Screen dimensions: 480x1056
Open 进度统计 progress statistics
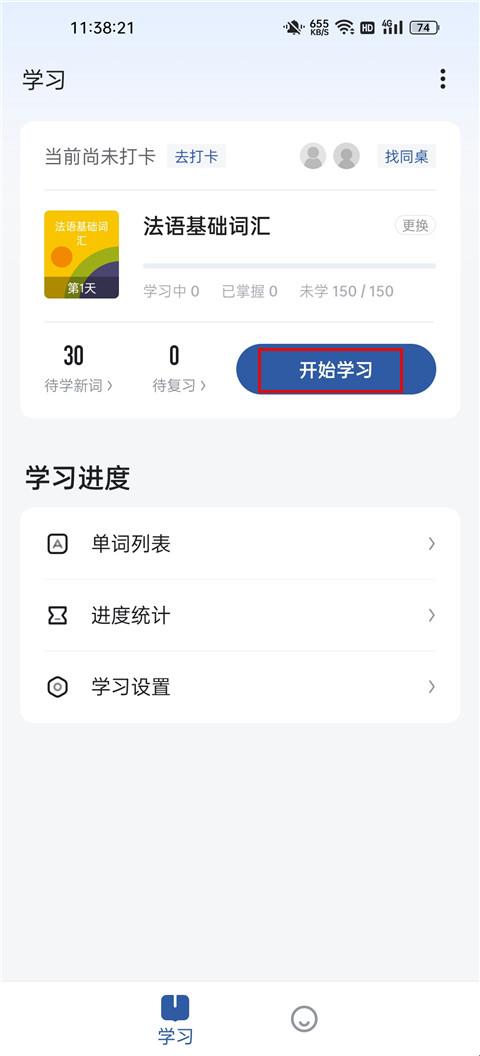click(x=240, y=616)
